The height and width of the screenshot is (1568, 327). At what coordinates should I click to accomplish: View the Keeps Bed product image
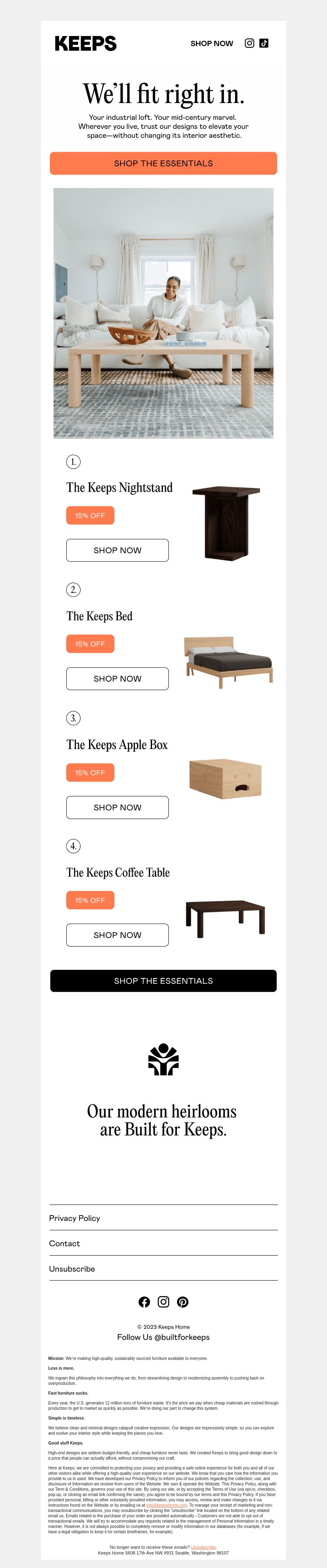[228, 662]
